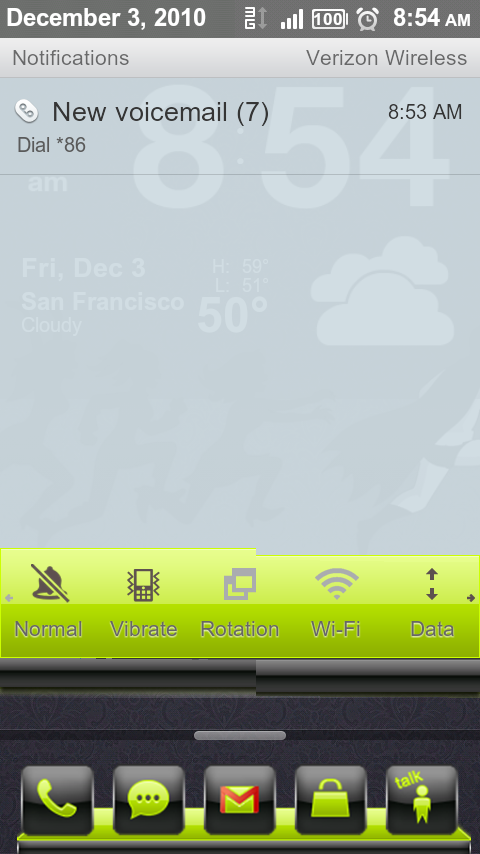
Task: Show more toggles with right arrow
Action: point(471,598)
